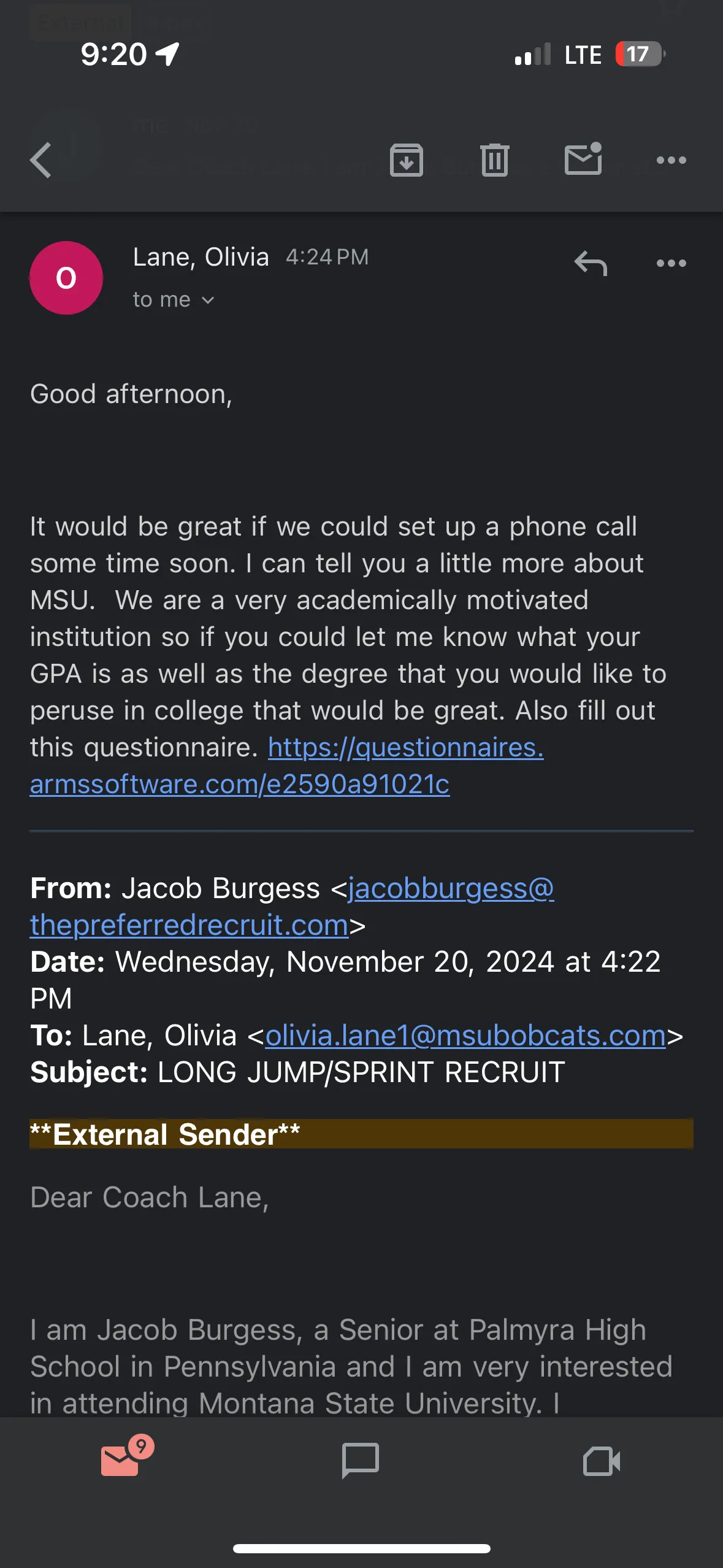Delete this email with the trash icon

point(495,160)
